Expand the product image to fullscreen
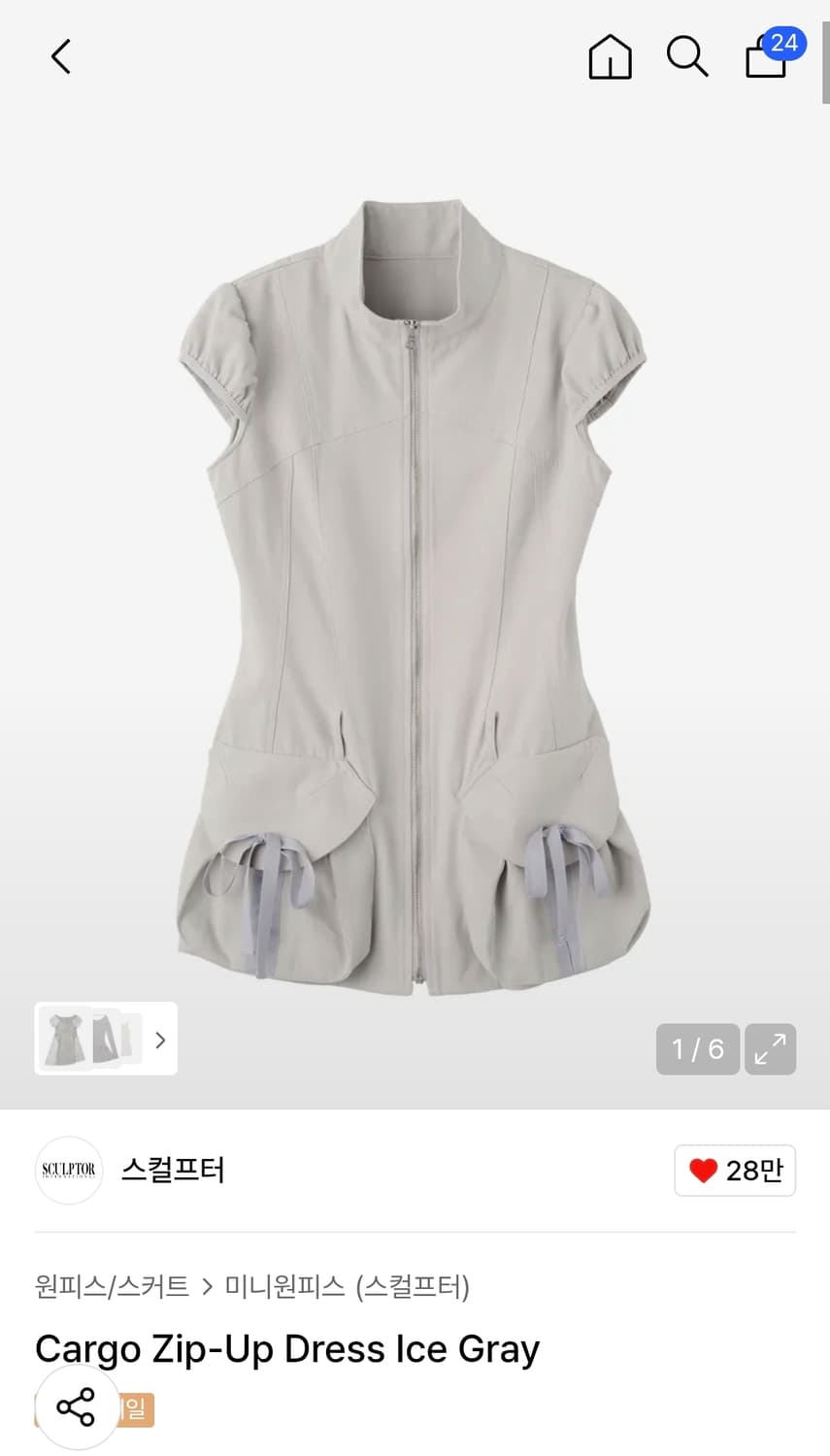Screen dimensions: 830x1456 click(771, 1049)
